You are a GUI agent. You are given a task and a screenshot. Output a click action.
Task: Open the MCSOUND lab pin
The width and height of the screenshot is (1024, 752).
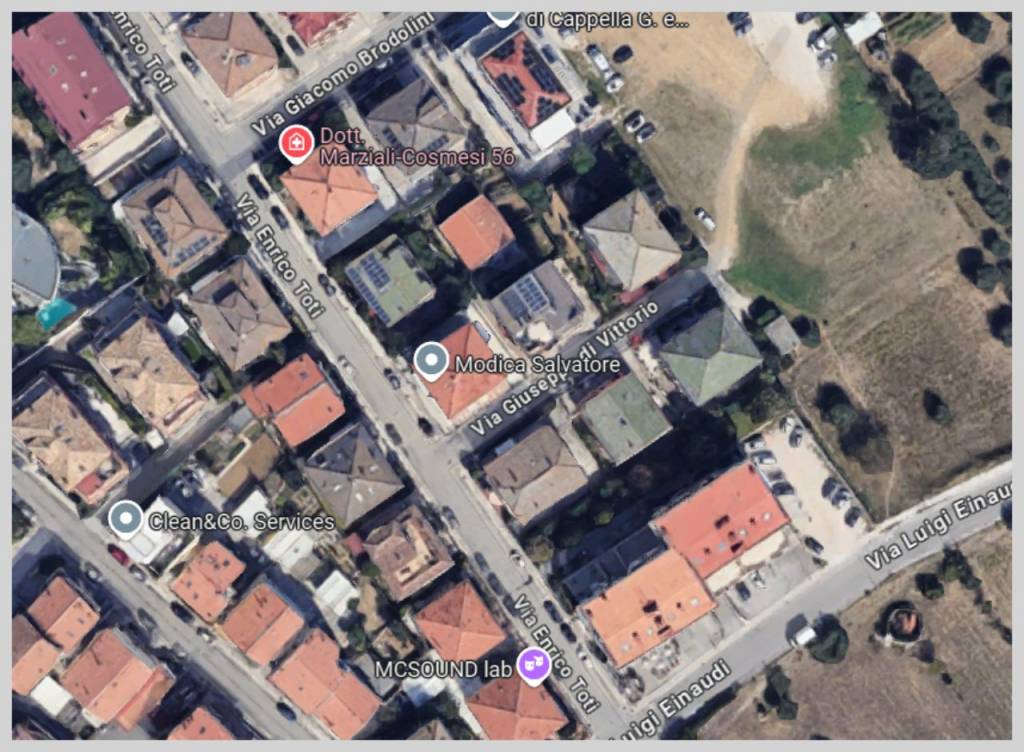[x=534, y=666]
